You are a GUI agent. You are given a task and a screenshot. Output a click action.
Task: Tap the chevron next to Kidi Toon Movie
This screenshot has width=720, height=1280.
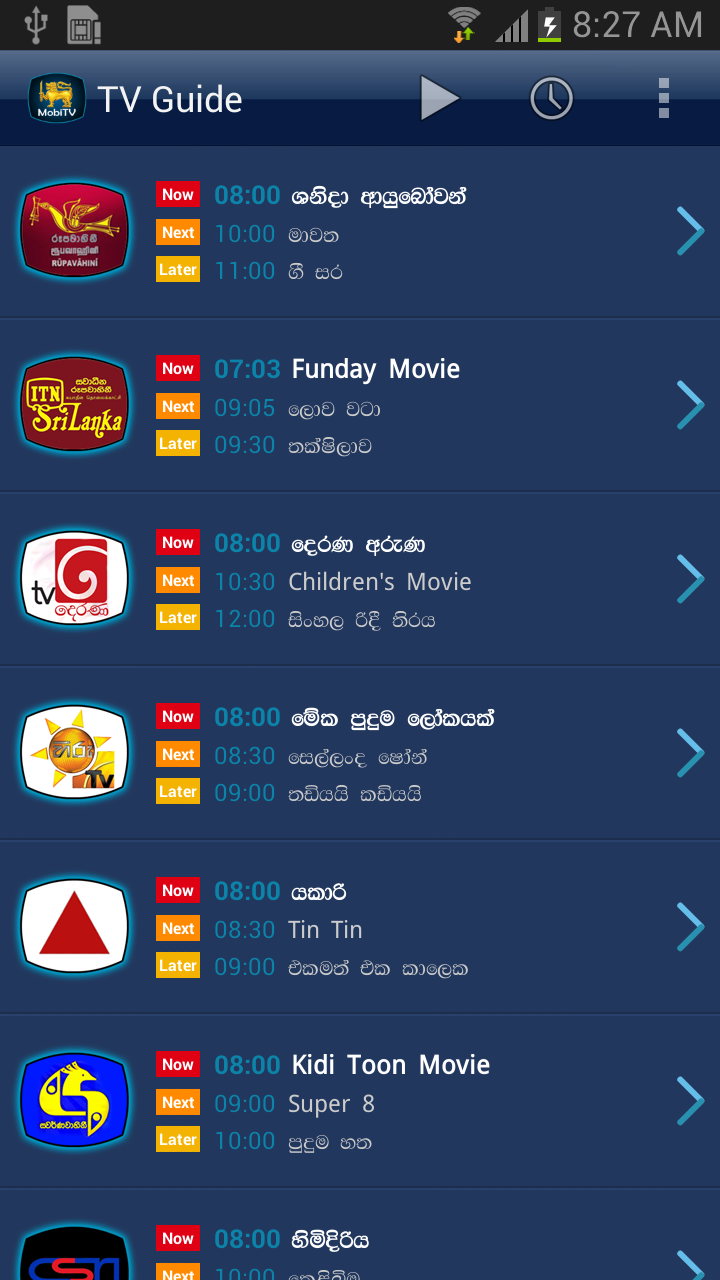coord(691,1101)
